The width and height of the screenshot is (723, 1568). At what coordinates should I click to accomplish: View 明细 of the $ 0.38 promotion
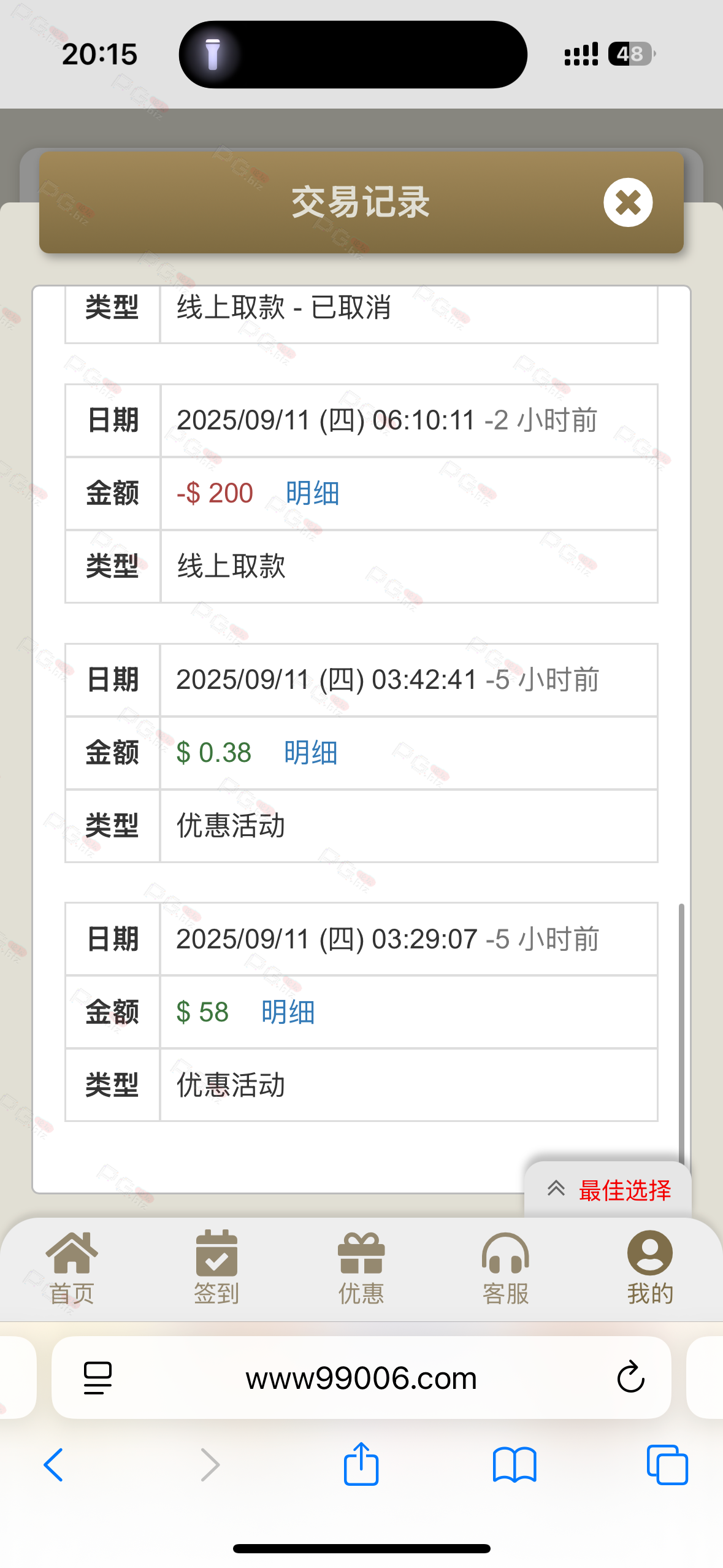(310, 753)
